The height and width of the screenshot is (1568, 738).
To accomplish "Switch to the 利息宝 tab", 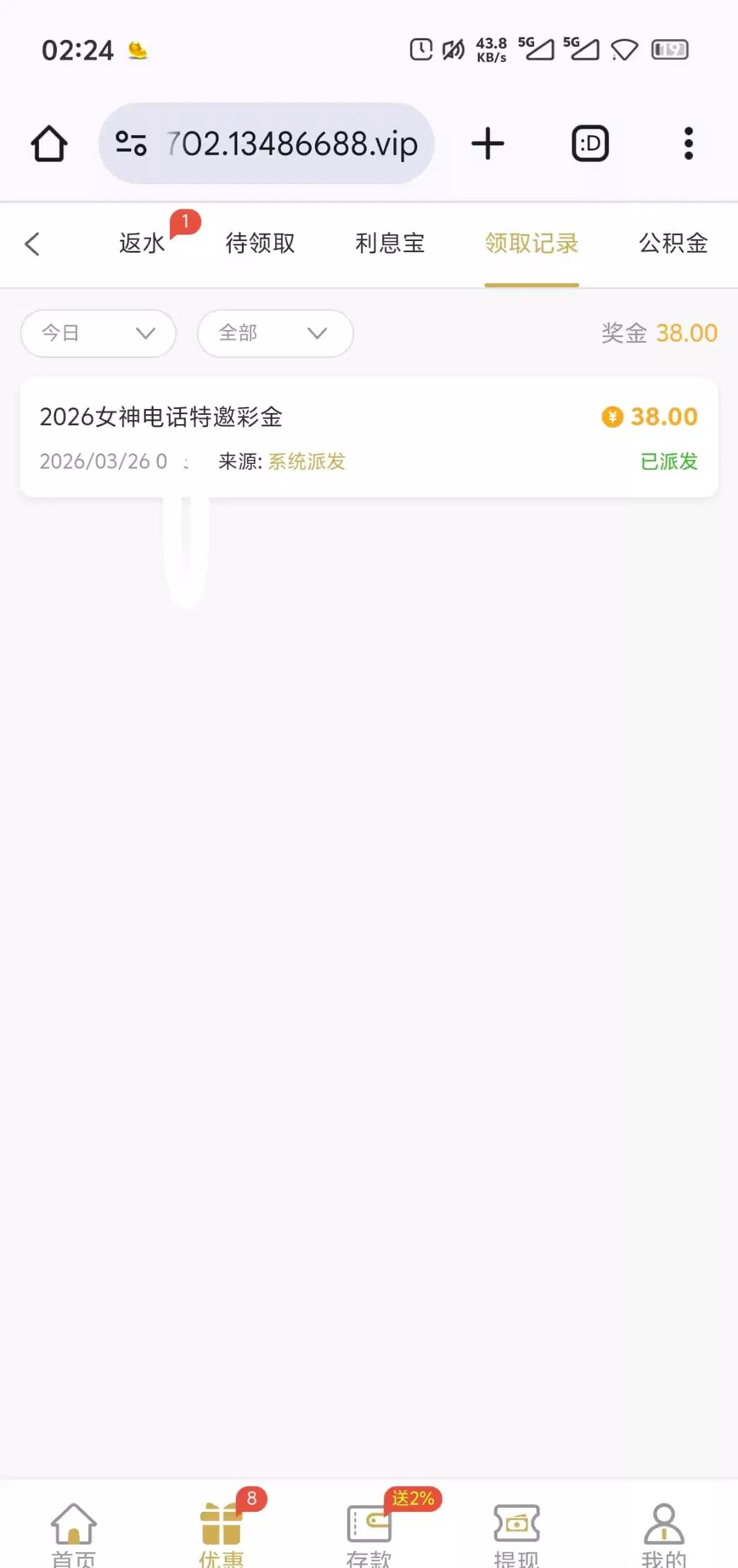I will point(390,244).
